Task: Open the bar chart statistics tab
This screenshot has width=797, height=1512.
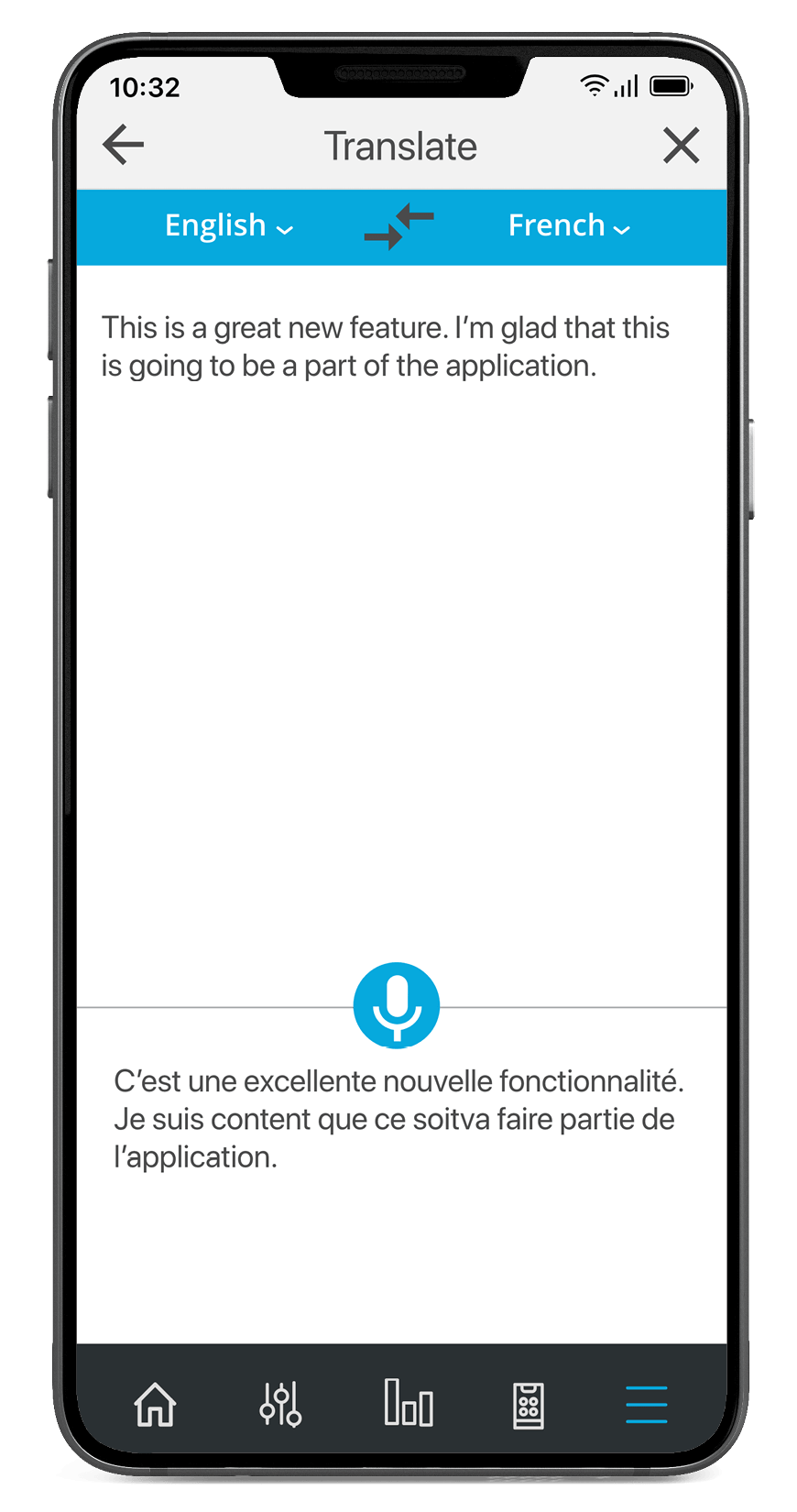Action: pyautogui.click(x=408, y=1403)
